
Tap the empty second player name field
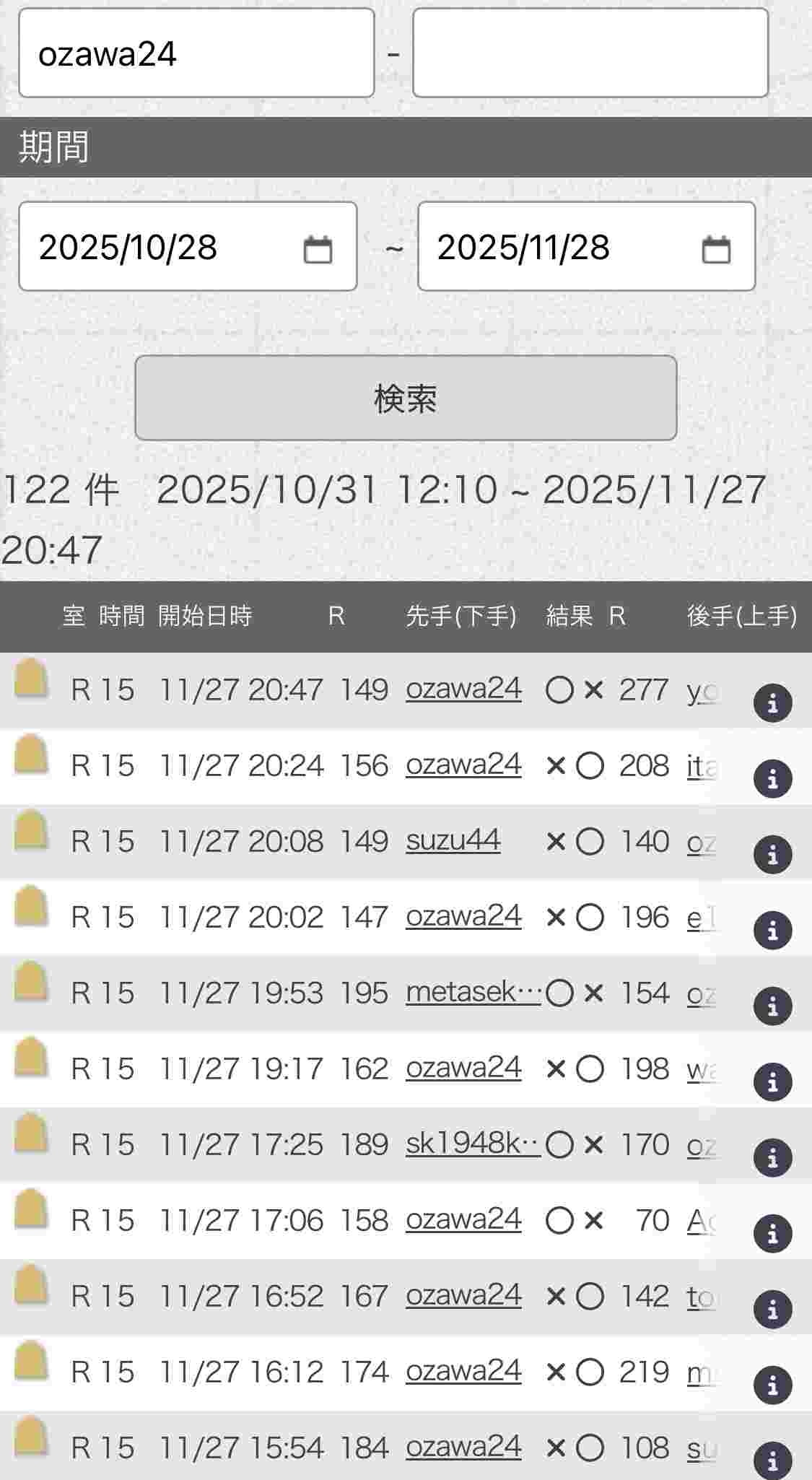pyautogui.click(x=590, y=53)
